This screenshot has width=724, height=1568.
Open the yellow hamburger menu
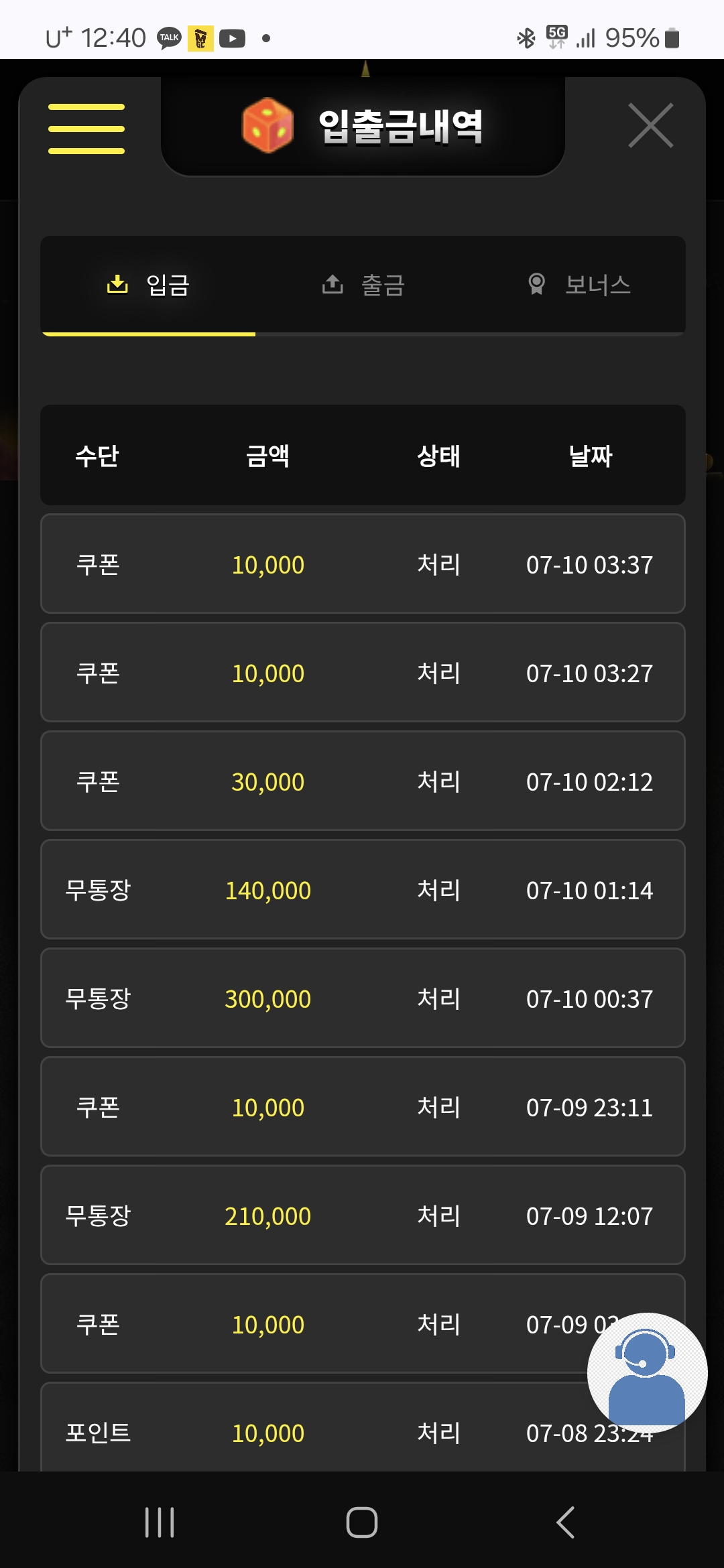coord(86,129)
